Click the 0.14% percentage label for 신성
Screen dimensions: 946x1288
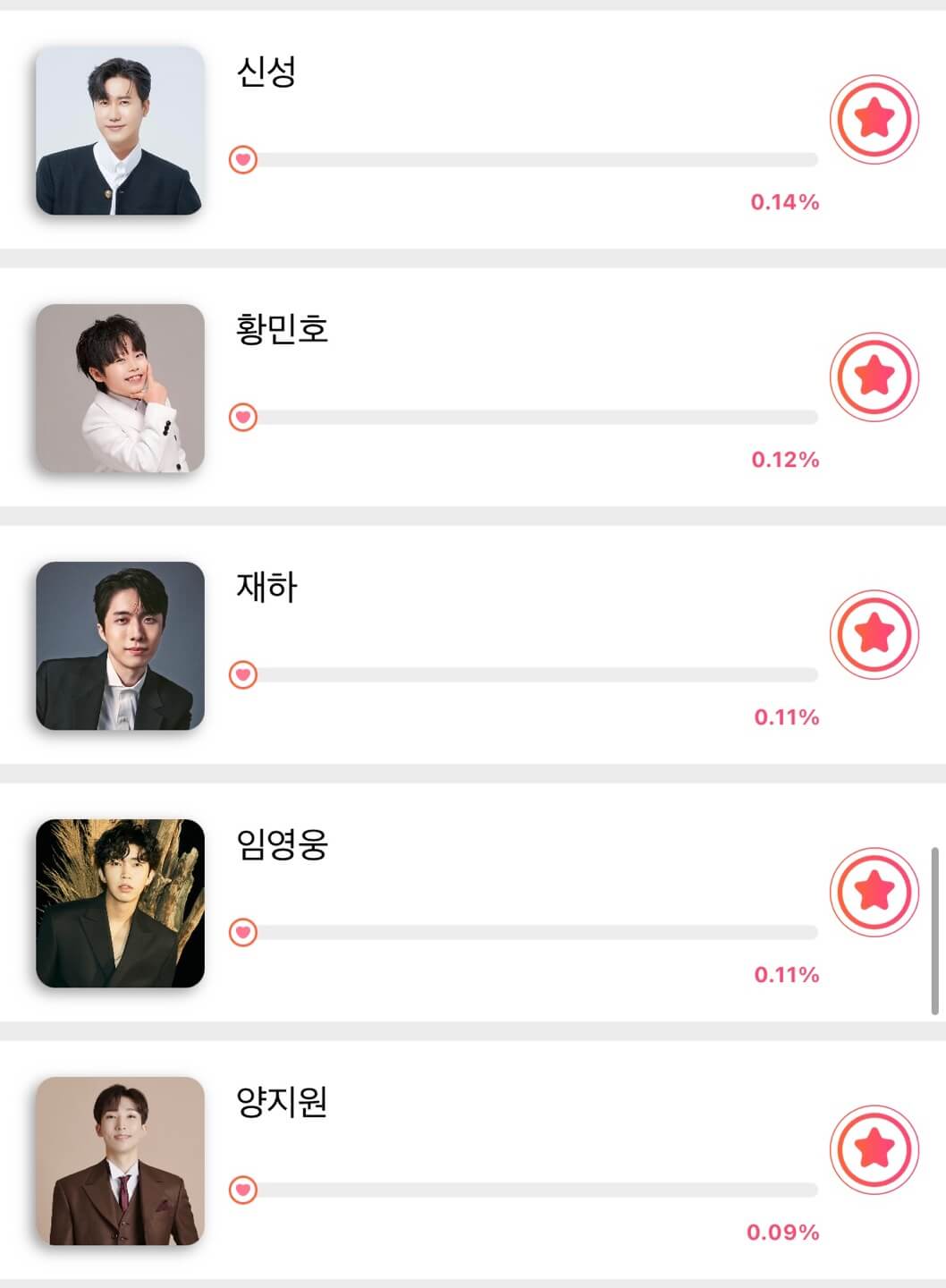point(785,200)
